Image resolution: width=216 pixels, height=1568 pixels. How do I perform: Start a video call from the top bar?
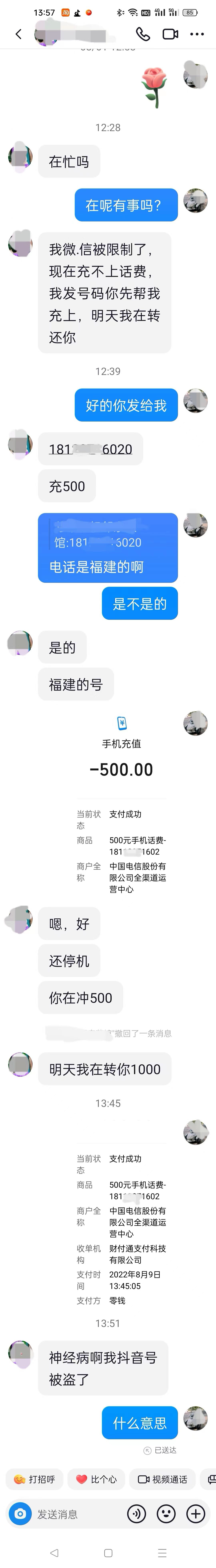[x=170, y=34]
